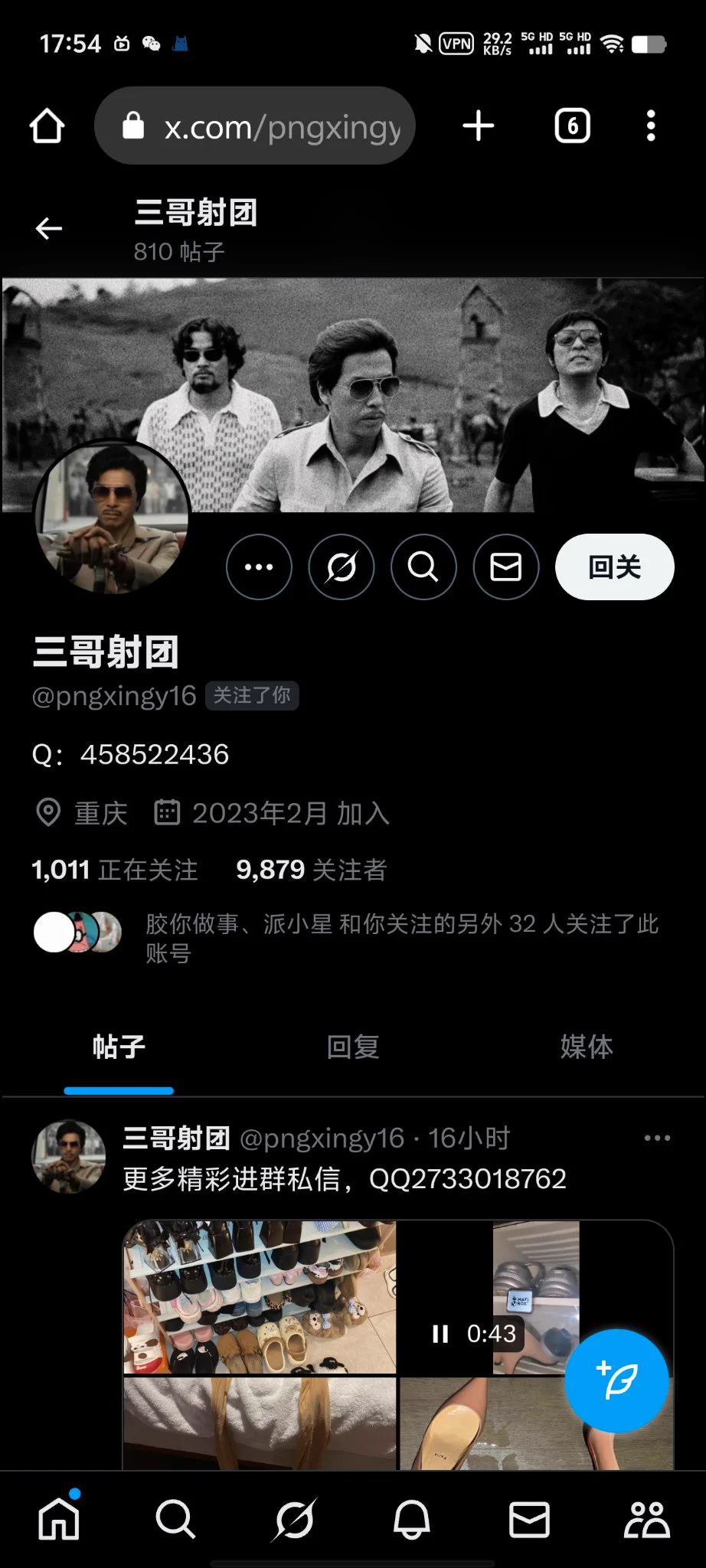View the 9,879 关注者 list
This screenshot has width=706, height=1568.
tap(311, 870)
